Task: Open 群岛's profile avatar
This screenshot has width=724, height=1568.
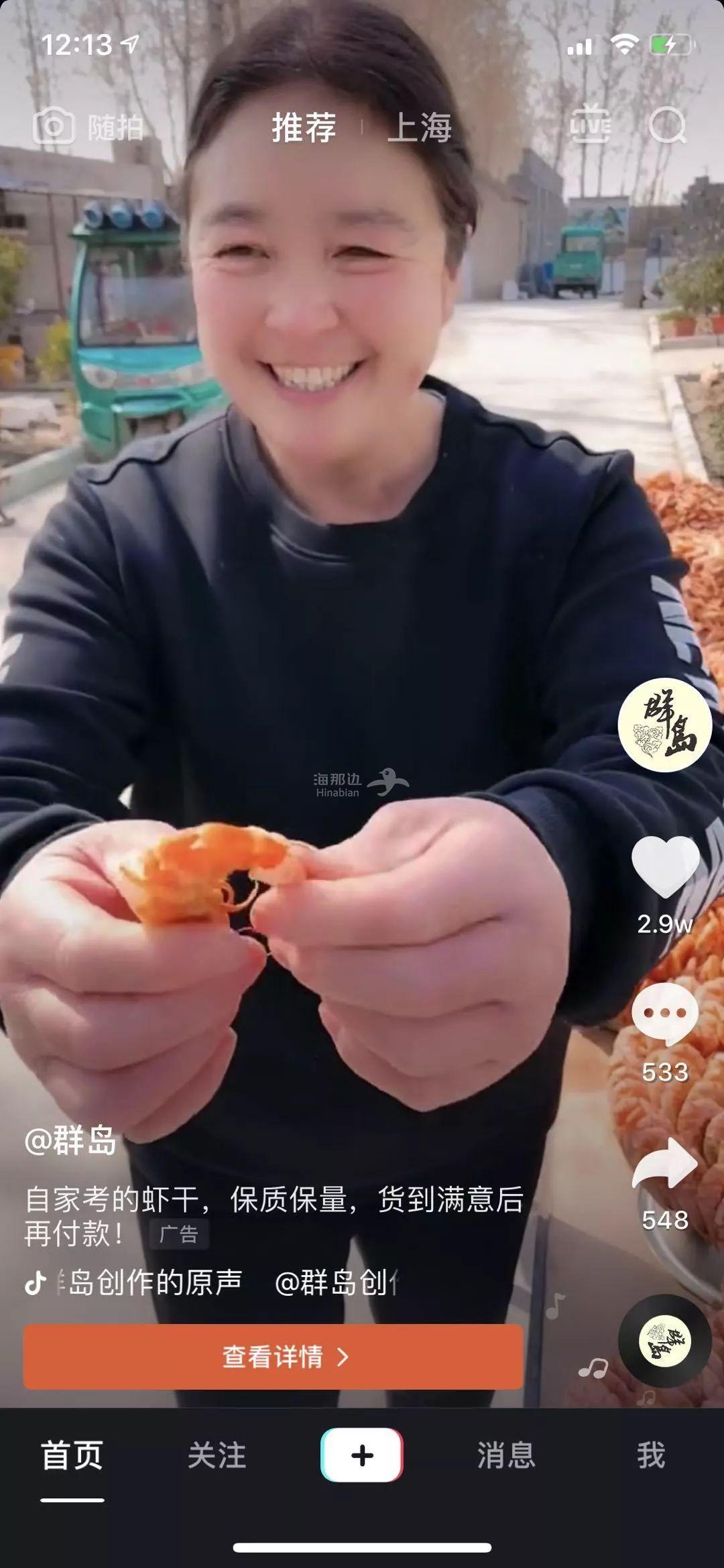Action: (664, 725)
